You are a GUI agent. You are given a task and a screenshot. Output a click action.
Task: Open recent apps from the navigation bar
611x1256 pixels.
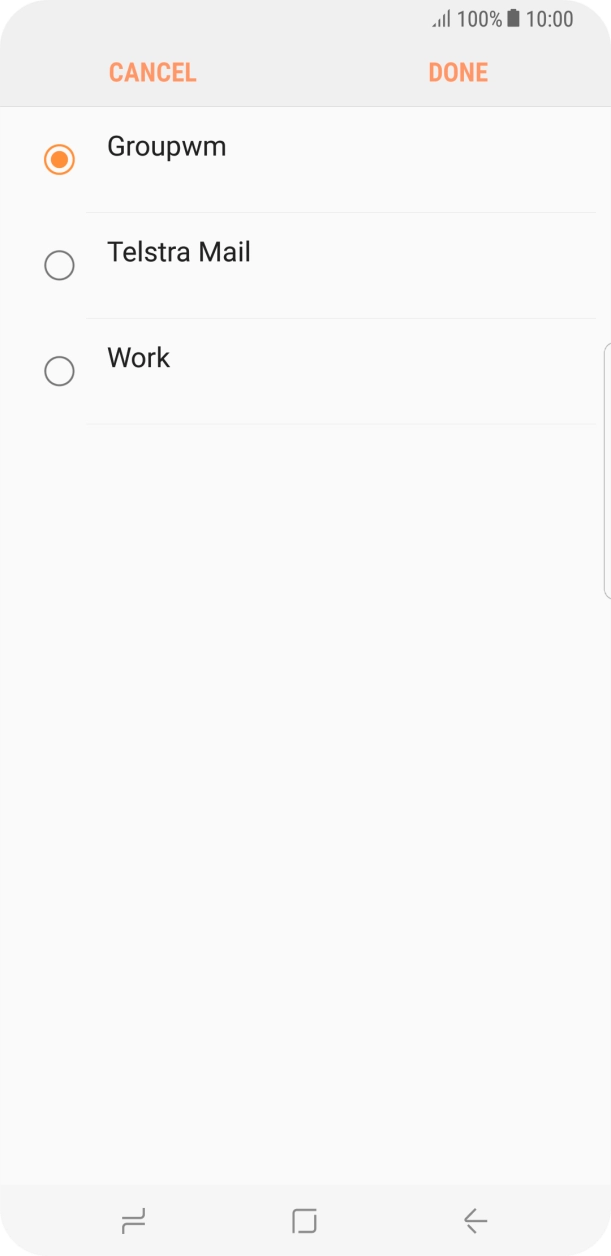(x=133, y=1220)
